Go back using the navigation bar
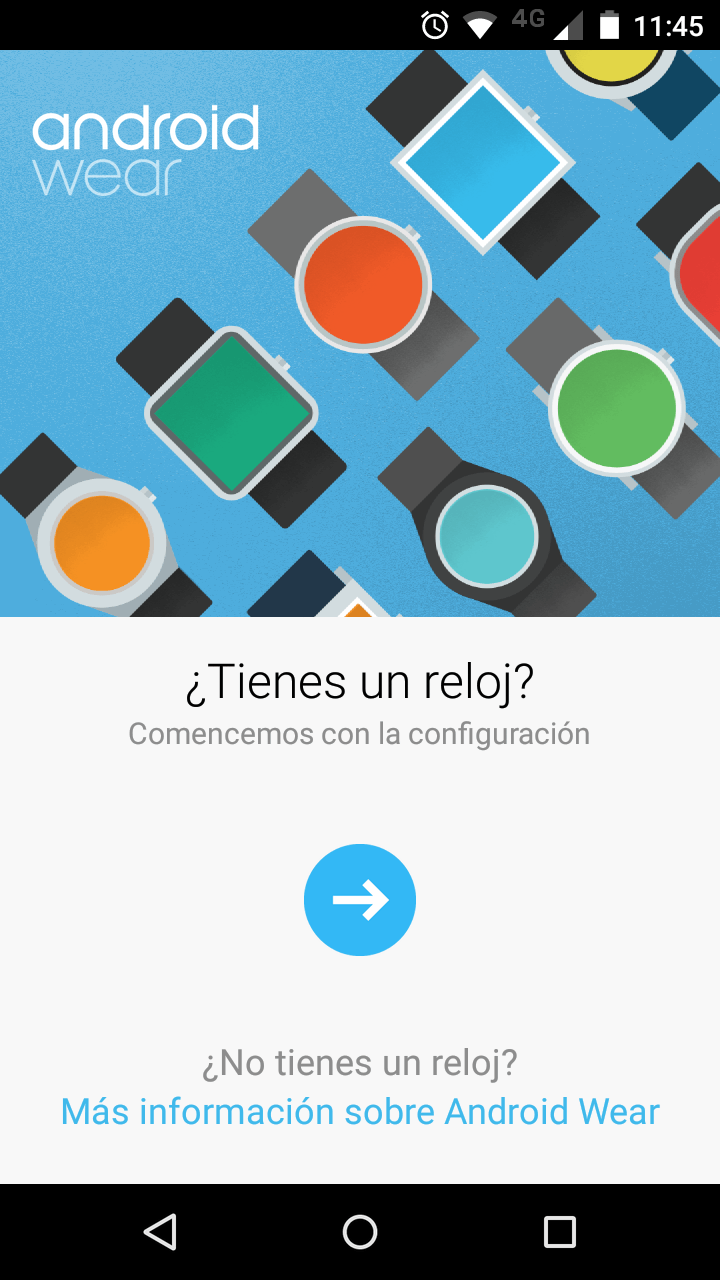 point(160,1231)
